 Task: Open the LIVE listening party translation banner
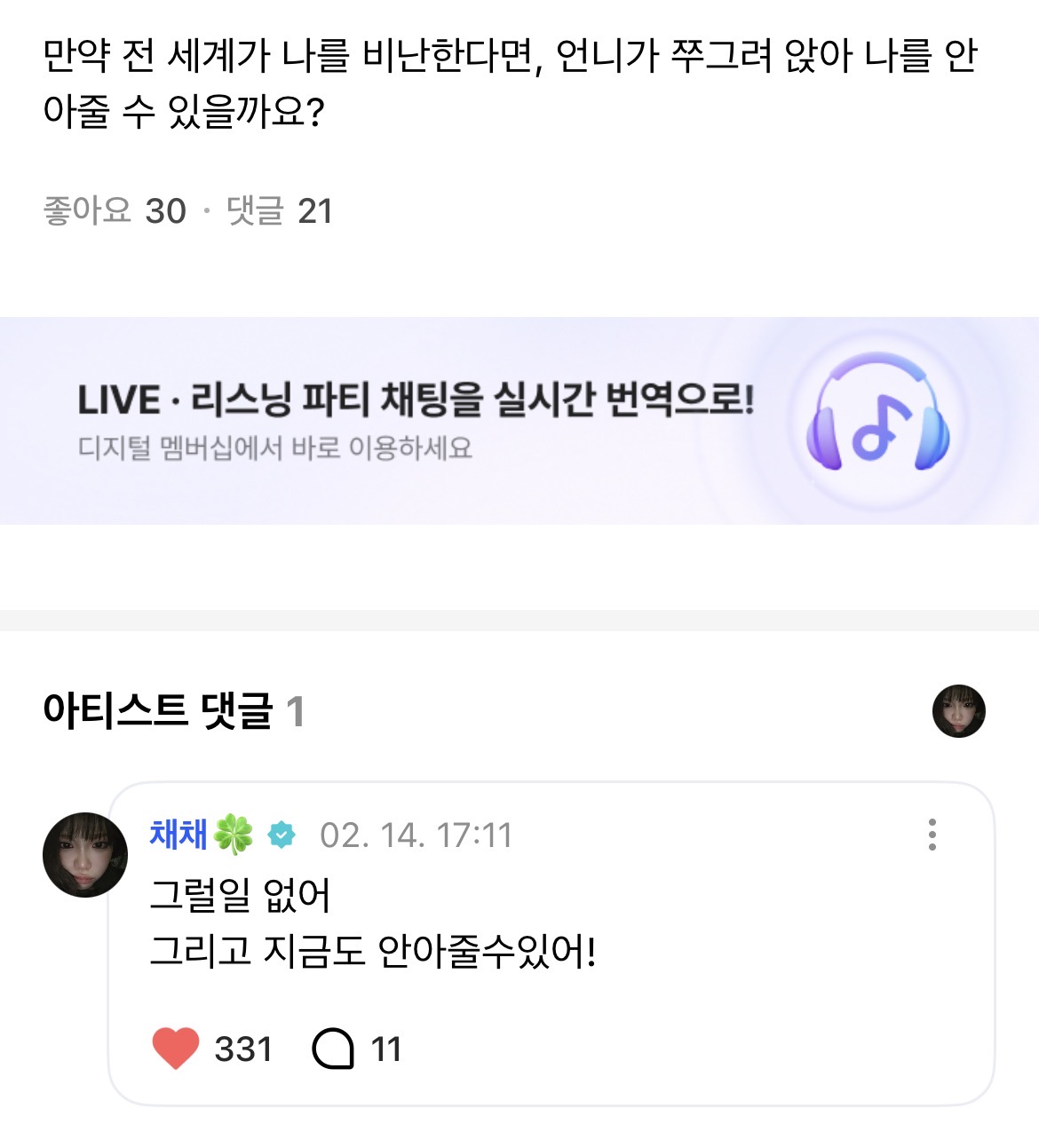pos(519,421)
